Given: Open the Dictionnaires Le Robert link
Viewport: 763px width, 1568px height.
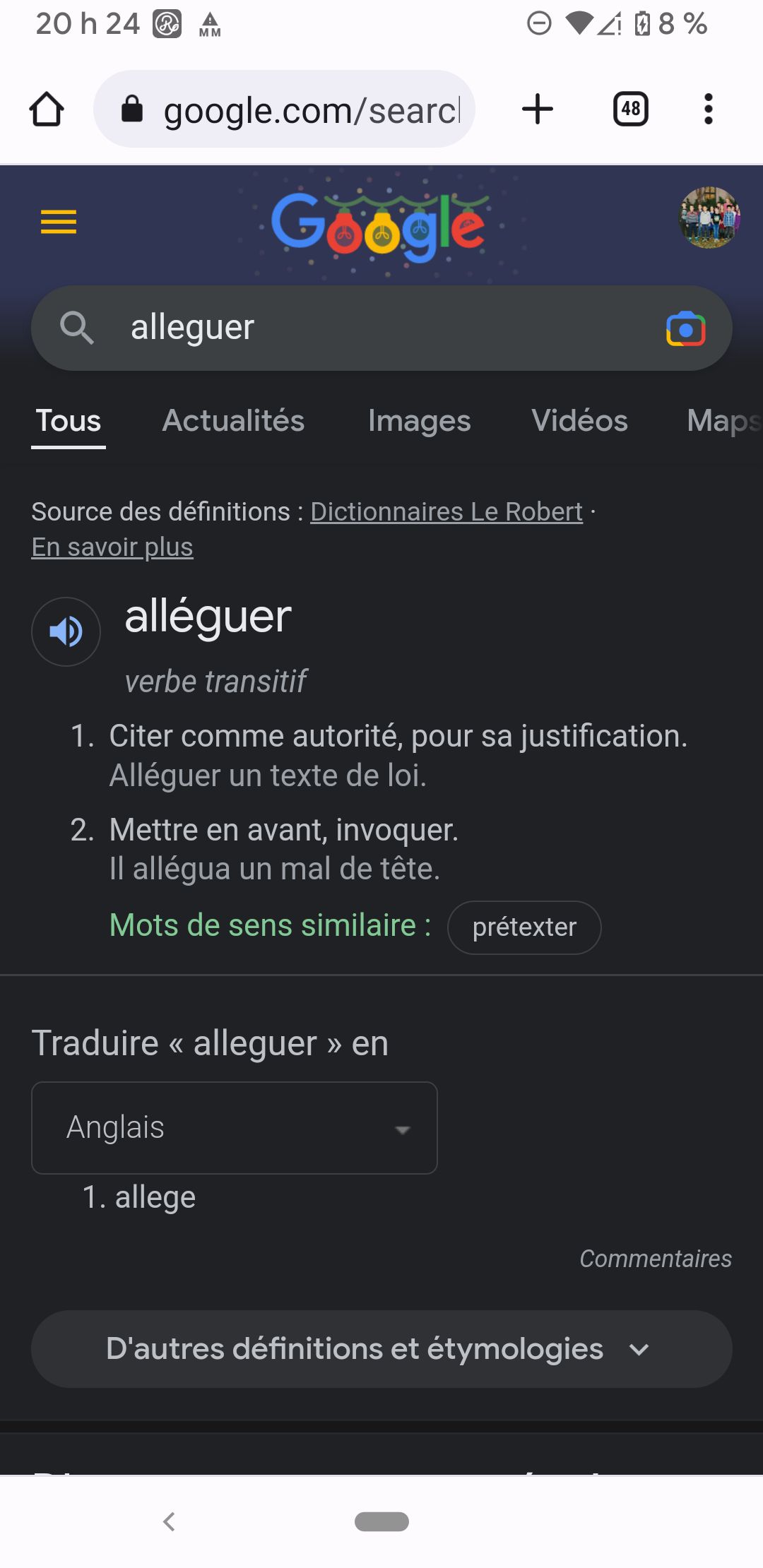Looking at the screenshot, I should [446, 511].
